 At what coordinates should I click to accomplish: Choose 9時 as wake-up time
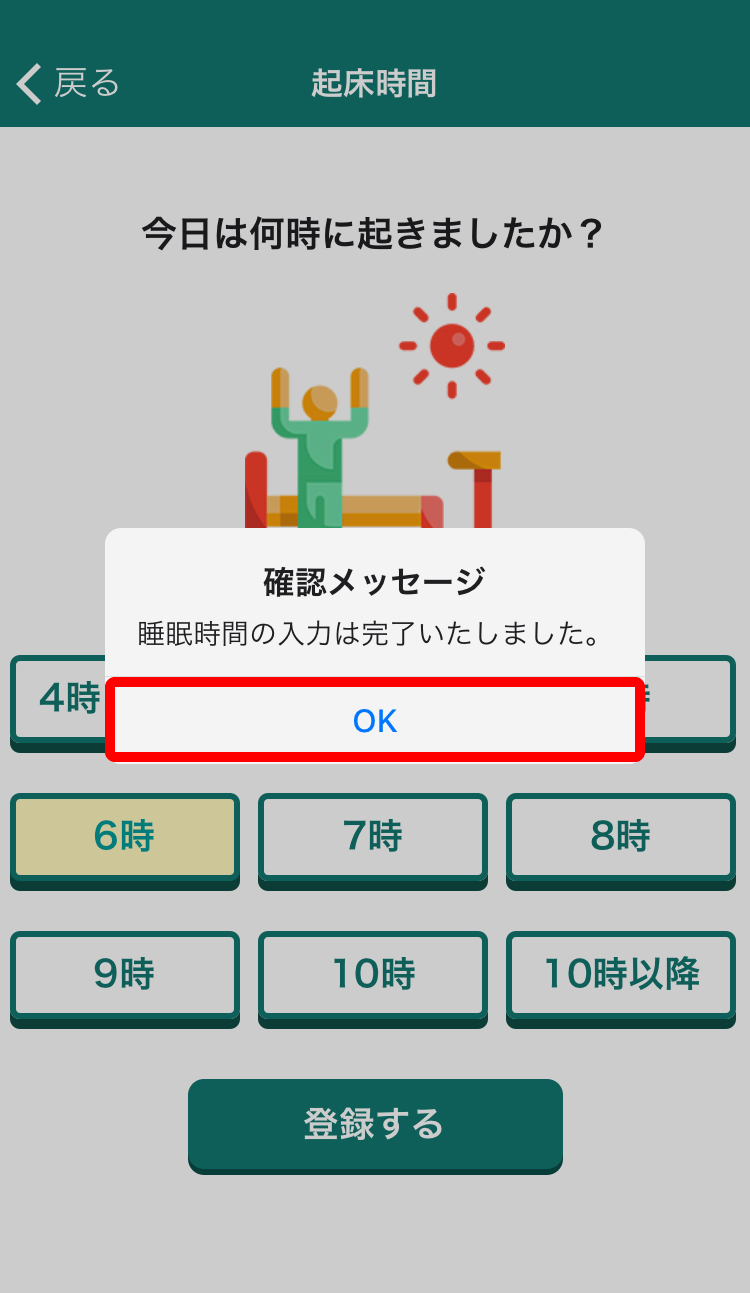[x=124, y=976]
